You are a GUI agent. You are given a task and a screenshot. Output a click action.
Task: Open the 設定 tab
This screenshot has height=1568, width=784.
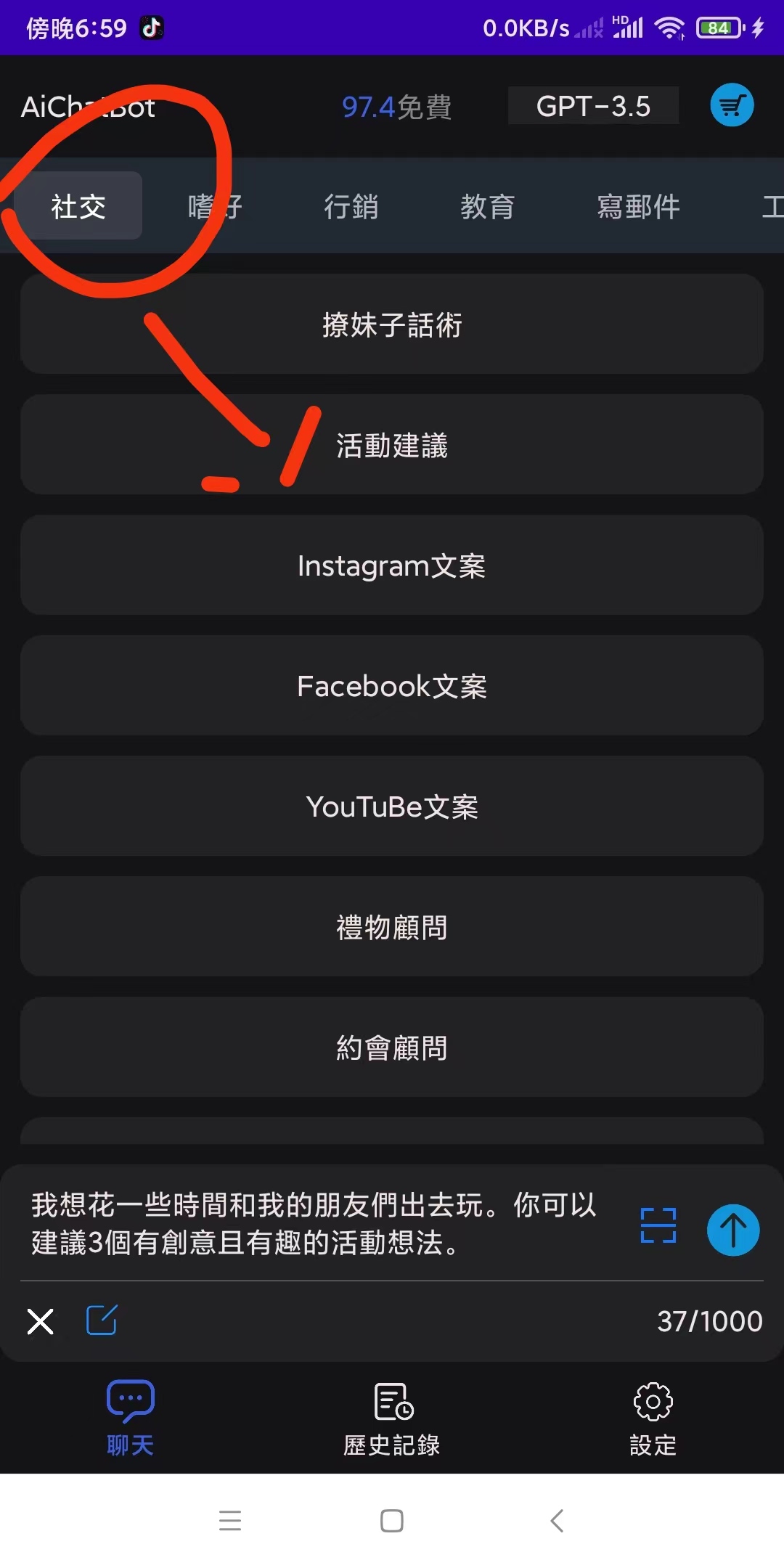(653, 1419)
